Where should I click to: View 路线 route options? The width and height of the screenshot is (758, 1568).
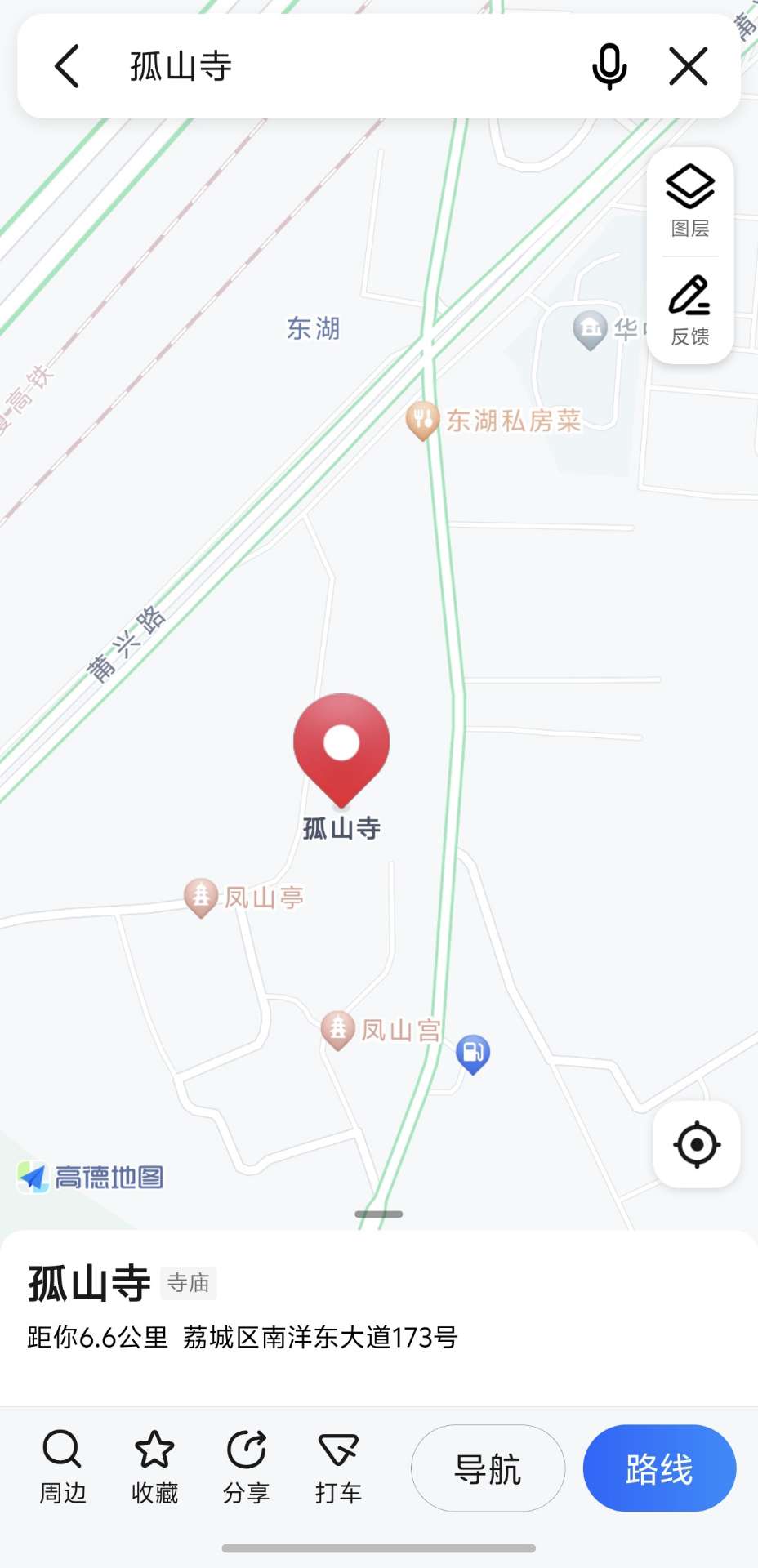(659, 1468)
